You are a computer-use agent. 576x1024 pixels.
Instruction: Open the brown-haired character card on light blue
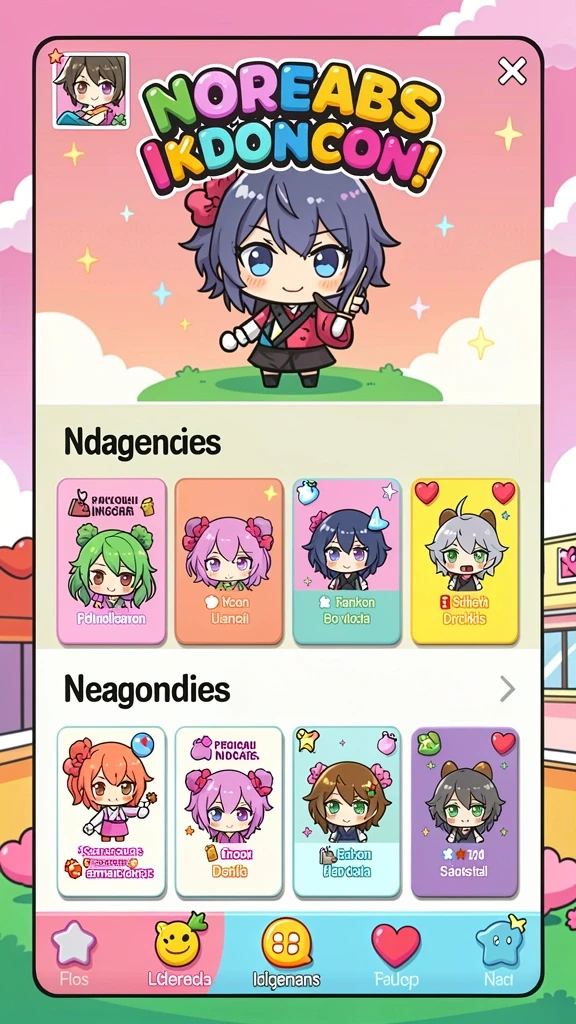(347, 812)
